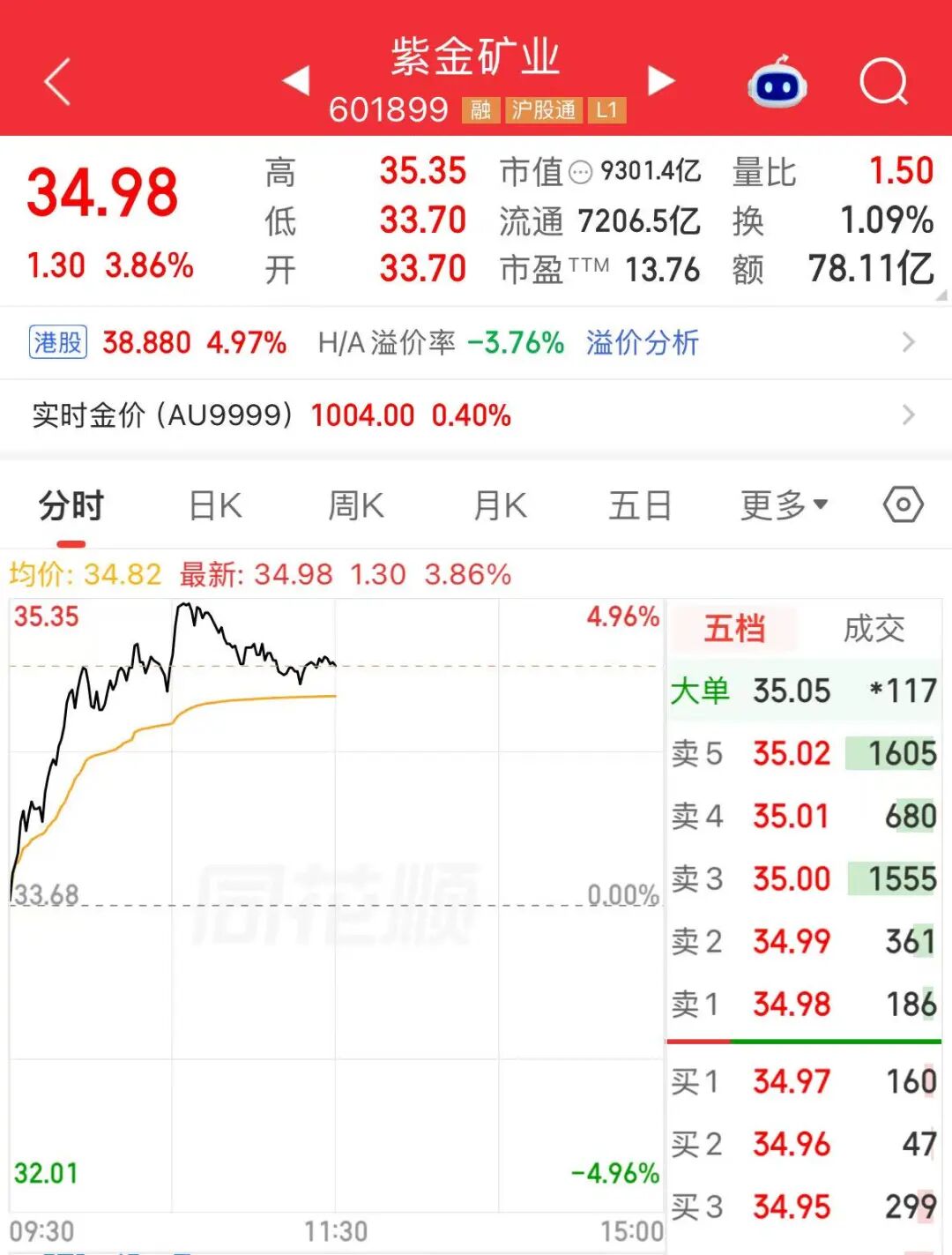This screenshot has width=952, height=1255.
Task: Open chart settings hexagon icon
Action: pyautogui.click(x=904, y=504)
